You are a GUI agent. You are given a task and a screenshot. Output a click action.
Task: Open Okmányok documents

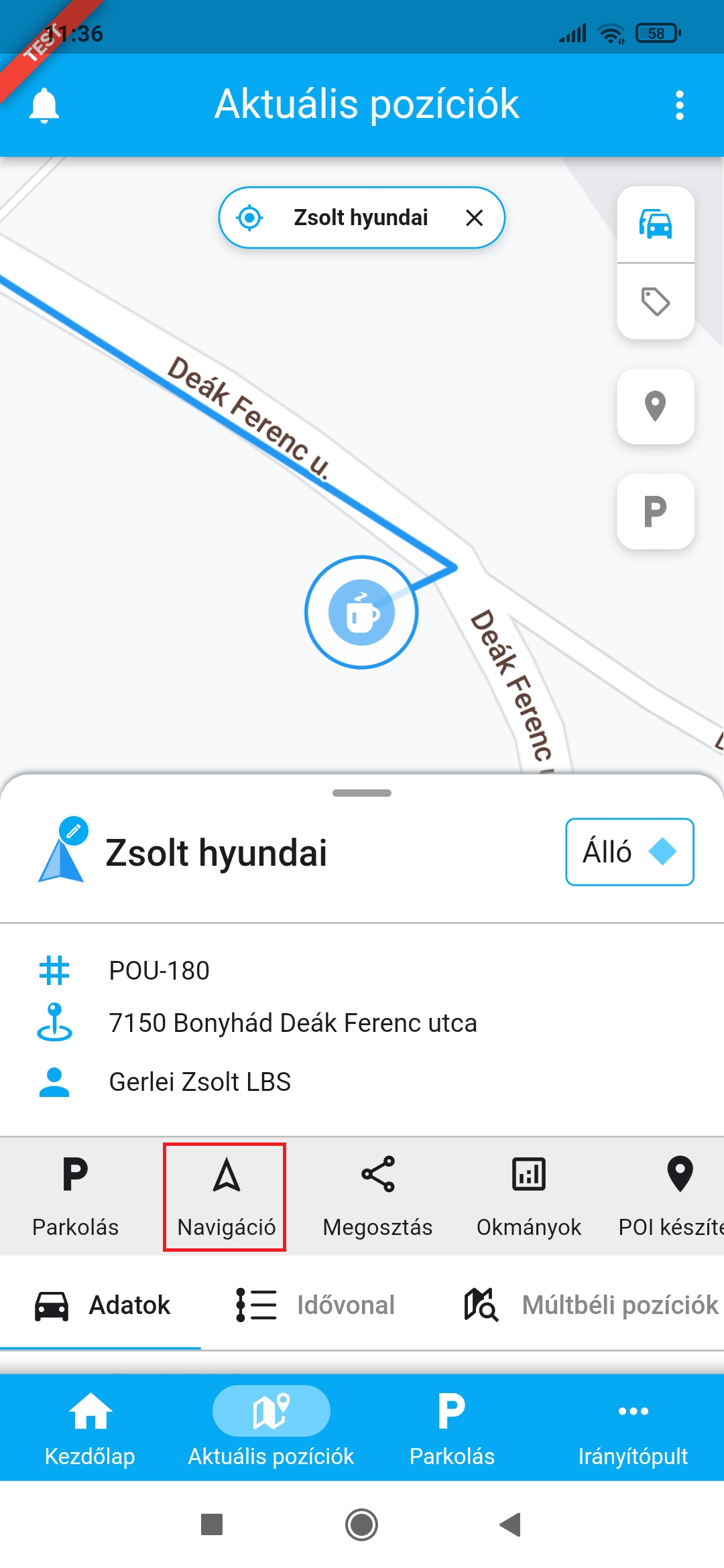[529, 1197]
